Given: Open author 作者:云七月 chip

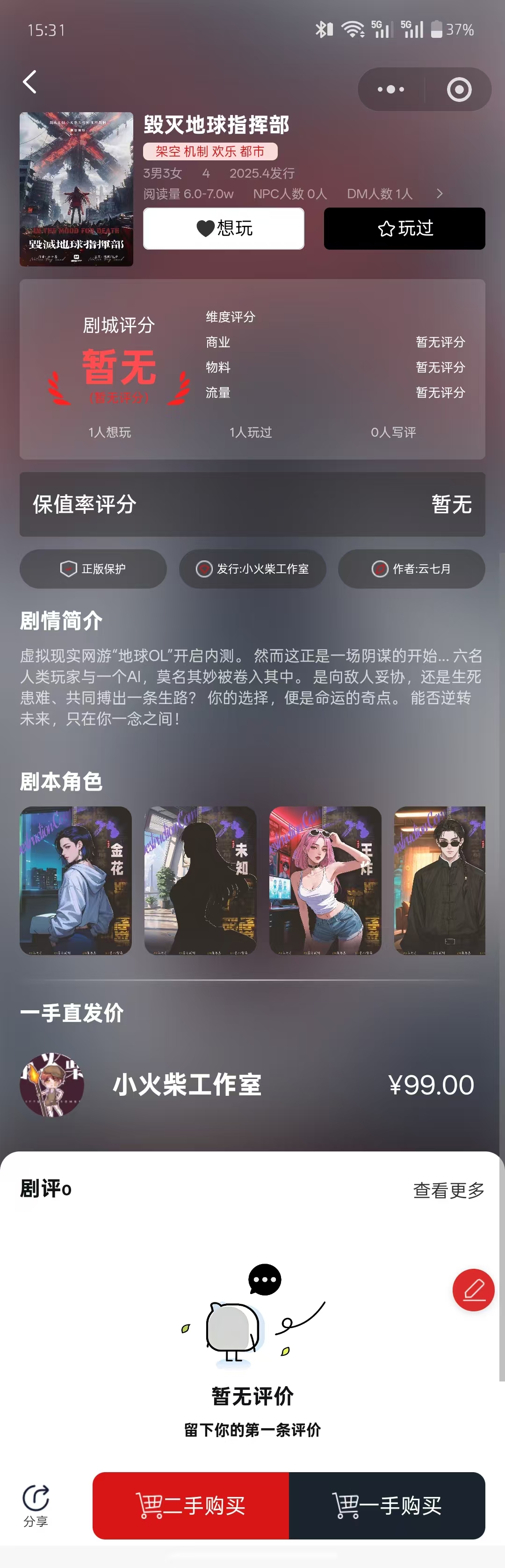Looking at the screenshot, I should click(411, 568).
